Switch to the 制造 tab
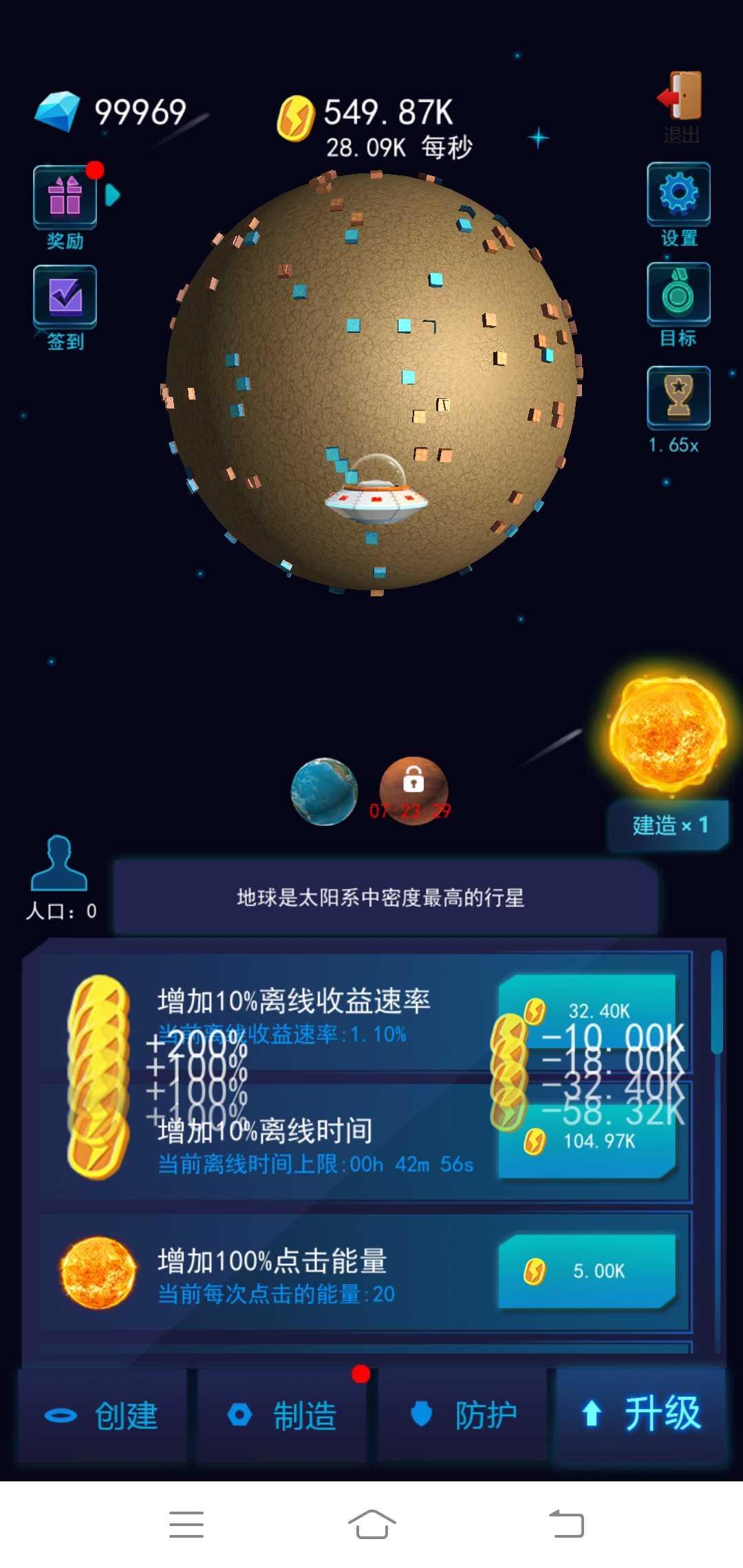Image resolution: width=743 pixels, height=1568 pixels. (x=282, y=1415)
